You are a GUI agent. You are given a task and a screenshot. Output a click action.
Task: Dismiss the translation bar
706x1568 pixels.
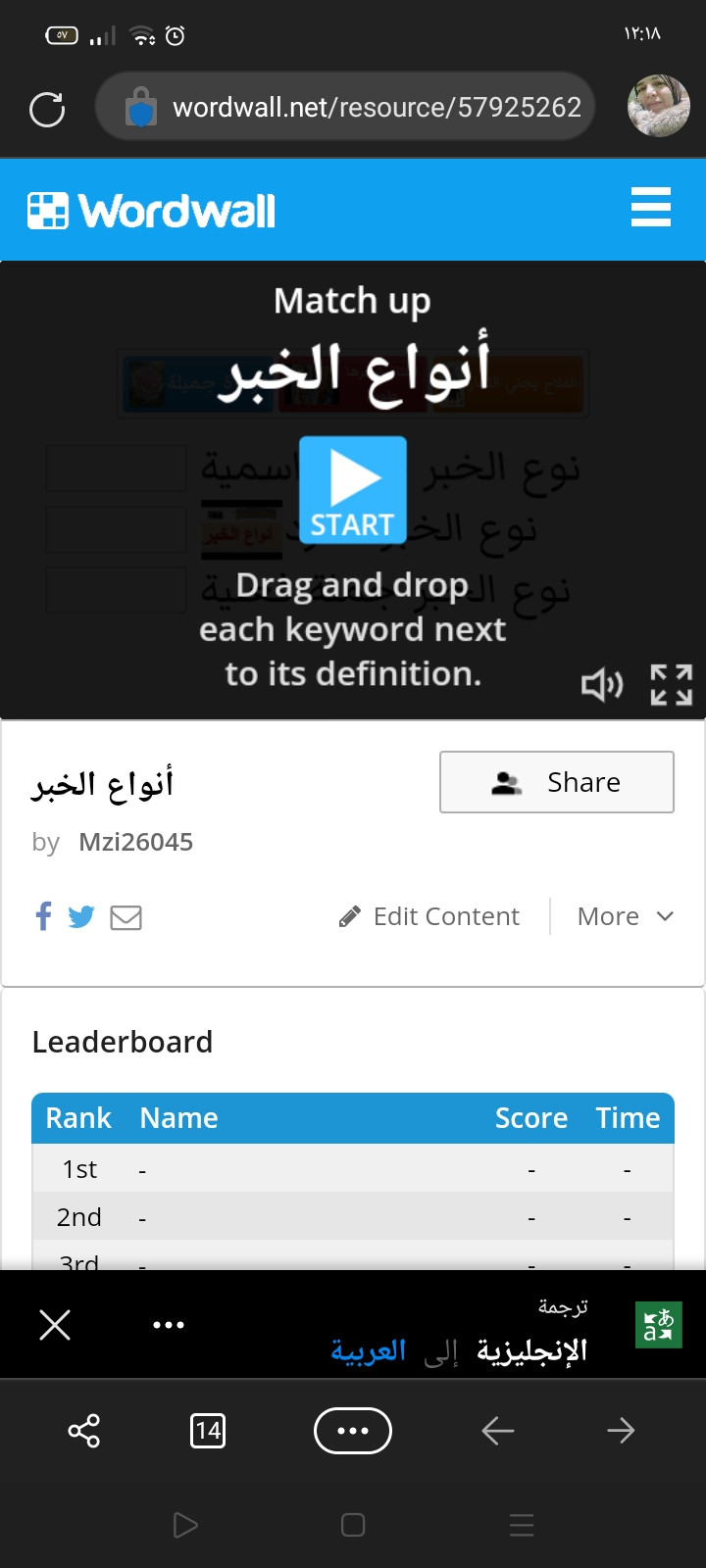(x=55, y=1325)
